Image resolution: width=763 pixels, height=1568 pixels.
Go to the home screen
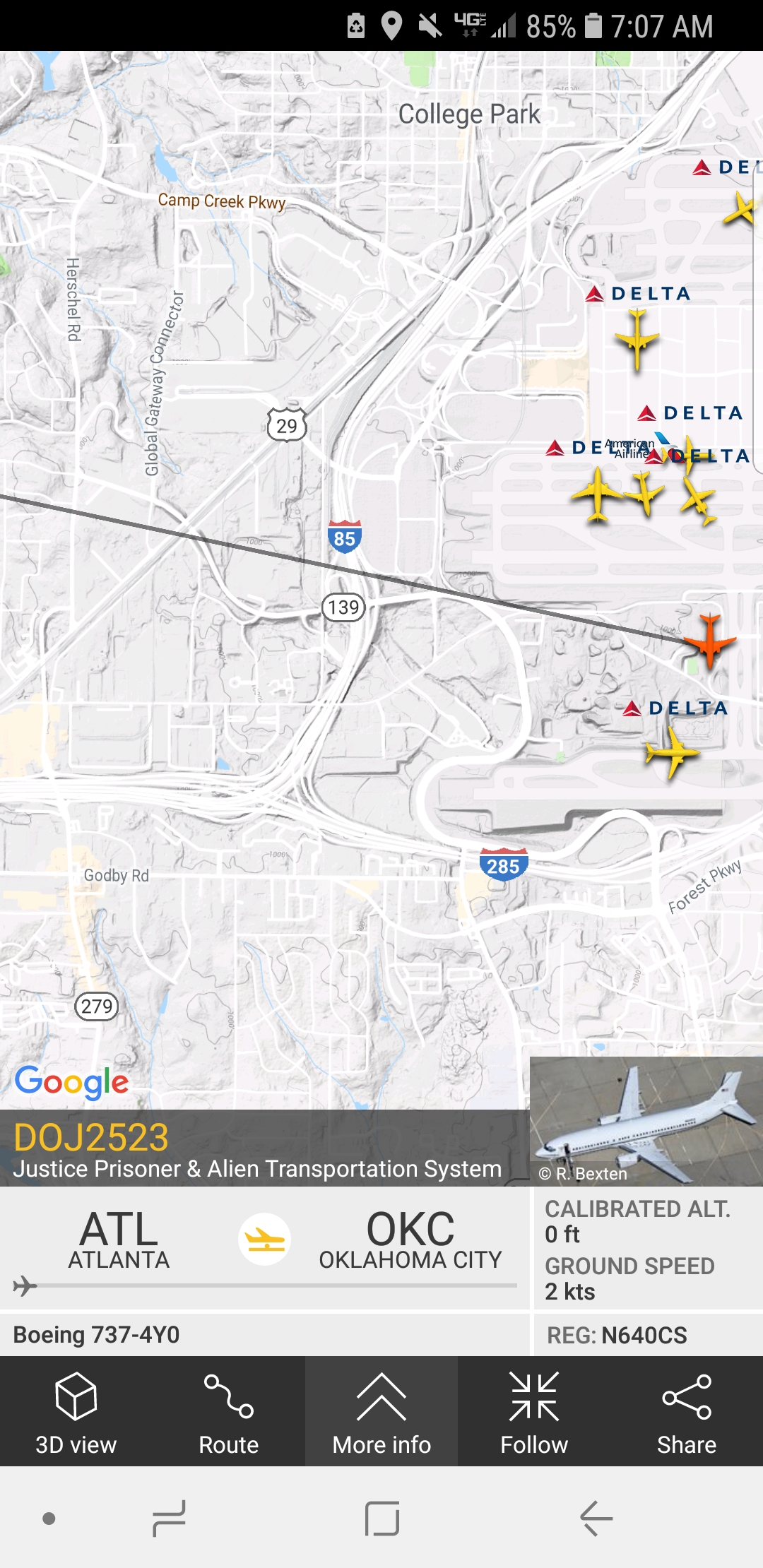(x=382, y=1518)
